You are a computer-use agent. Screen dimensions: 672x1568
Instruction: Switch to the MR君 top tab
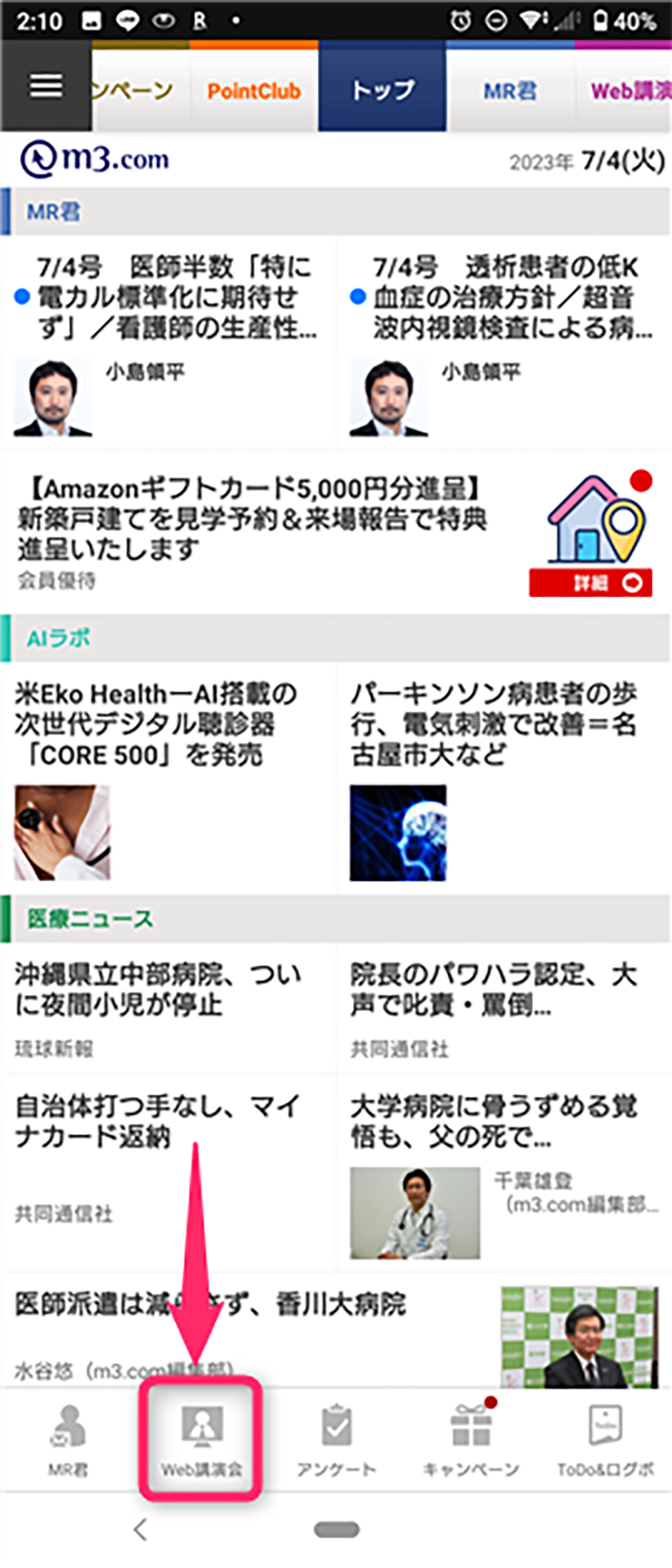[510, 91]
